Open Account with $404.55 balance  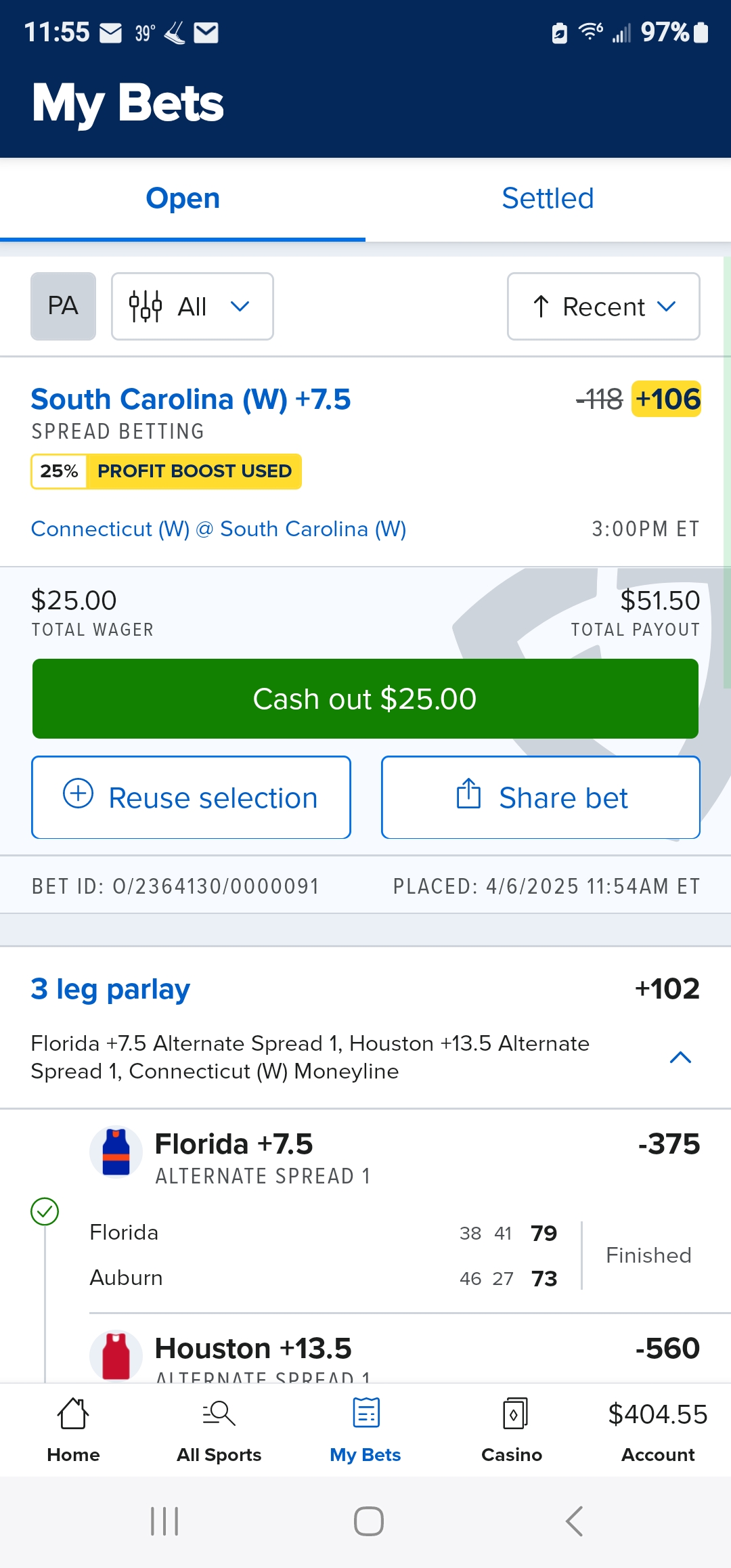pyautogui.click(x=657, y=1430)
